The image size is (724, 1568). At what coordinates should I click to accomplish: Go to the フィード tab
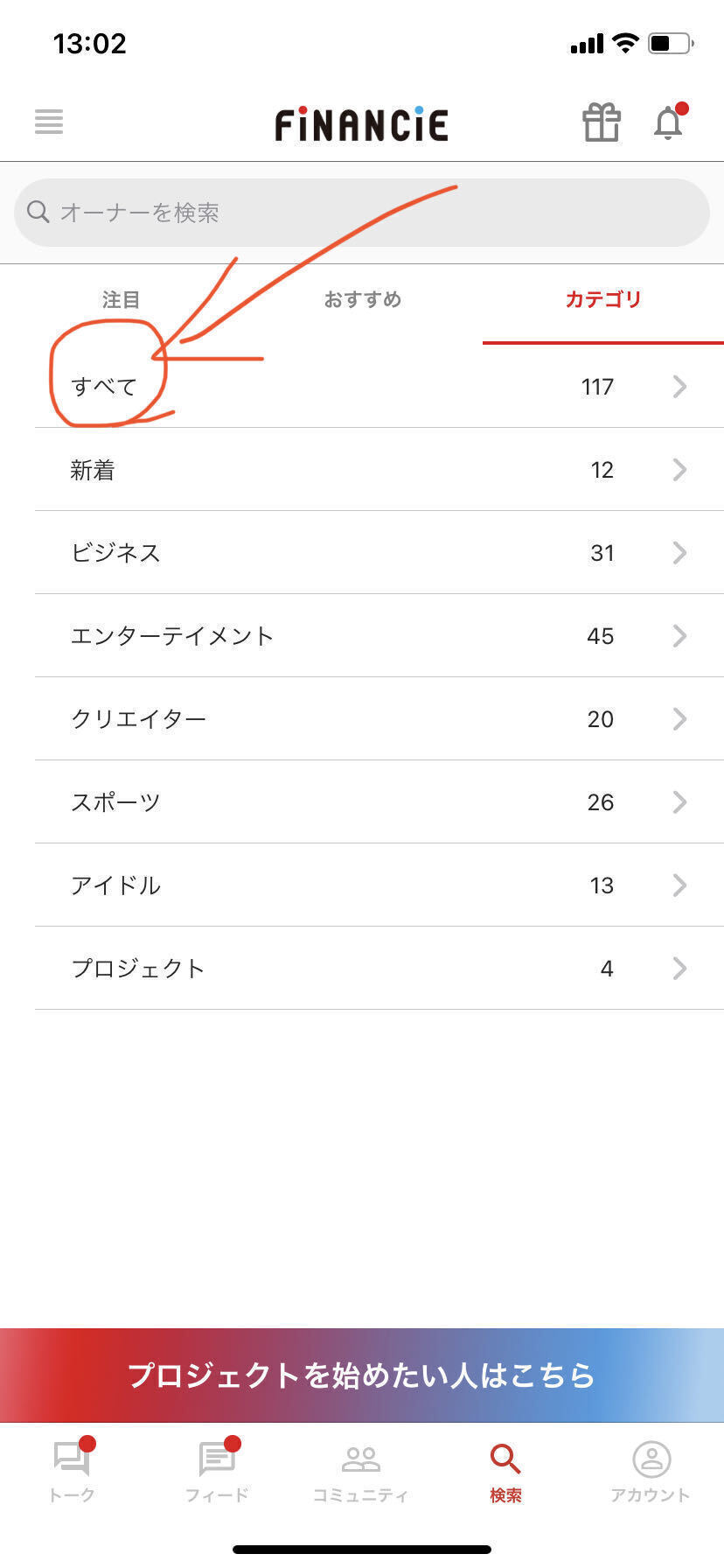[217, 1472]
